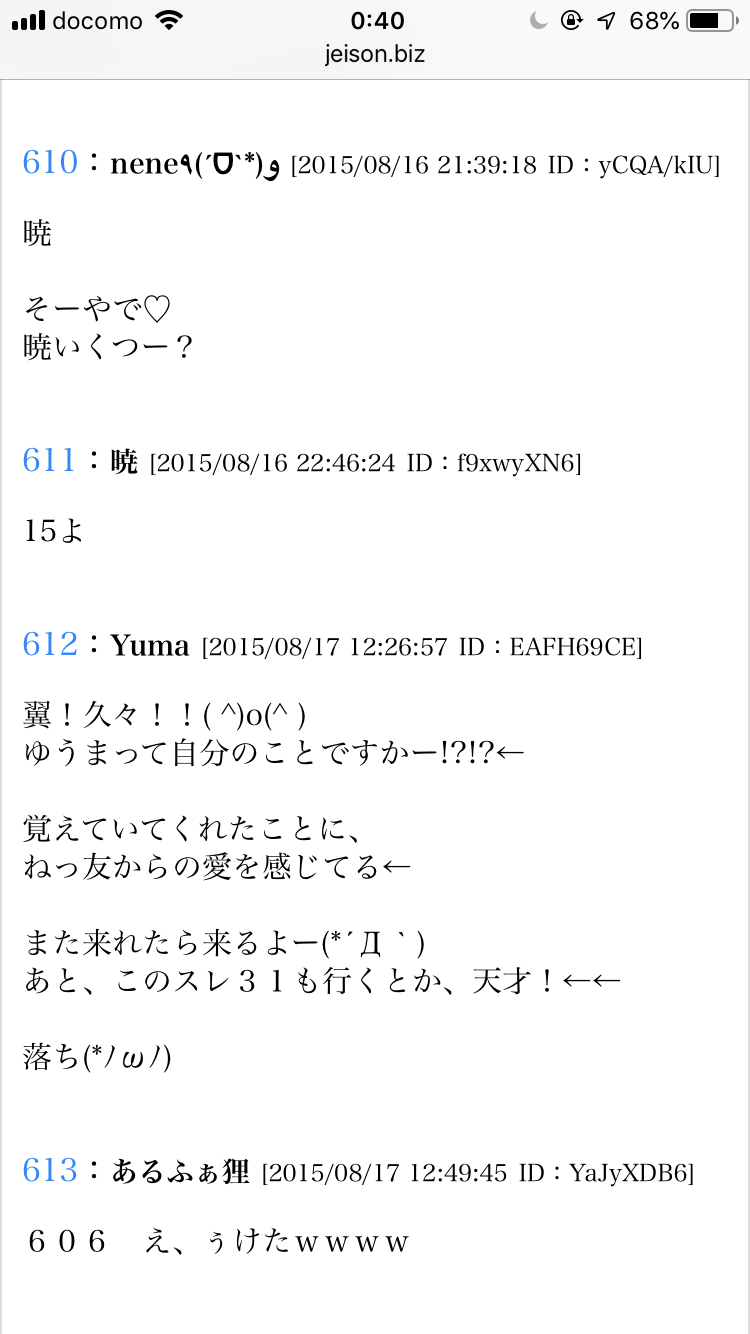Open post number 613 link

pos(50,1171)
